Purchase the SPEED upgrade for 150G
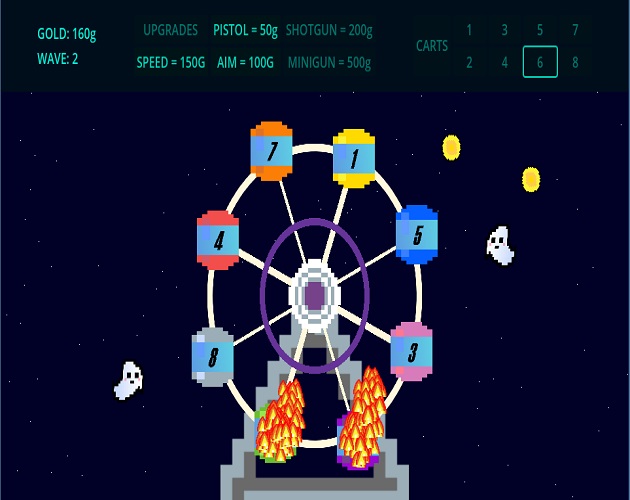Image resolution: width=630 pixels, height=500 pixels. (x=170, y=63)
